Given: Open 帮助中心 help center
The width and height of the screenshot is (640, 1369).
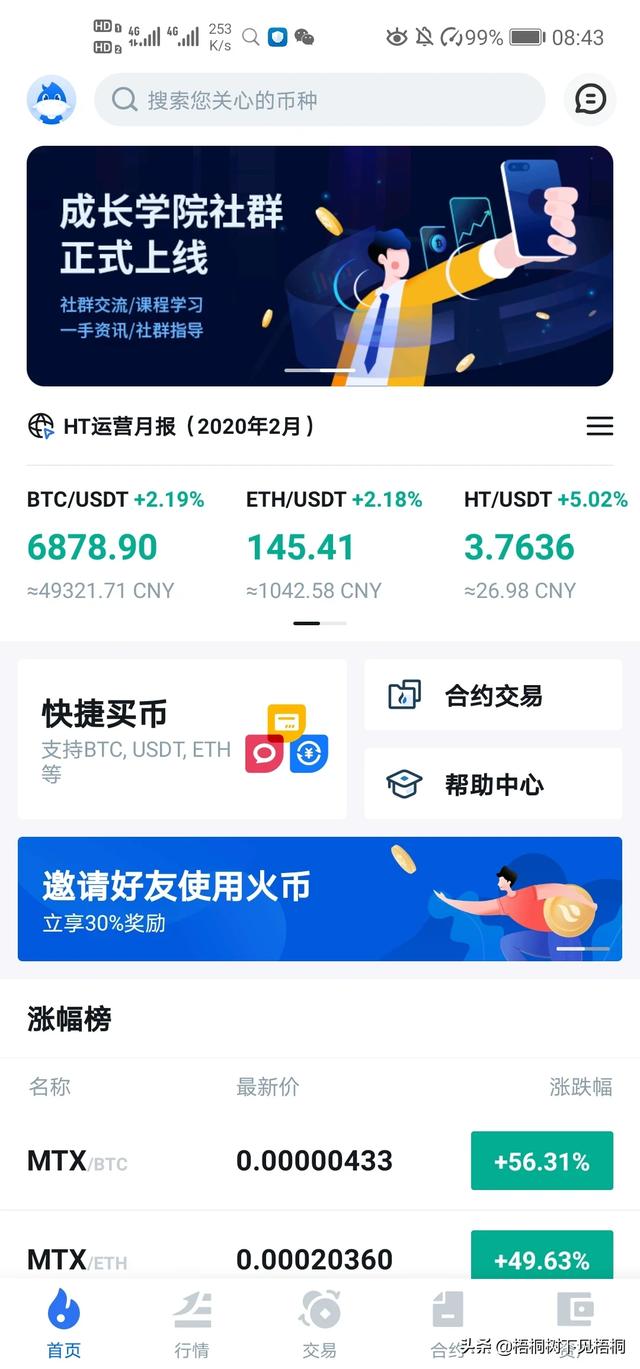Looking at the screenshot, I should point(493,784).
